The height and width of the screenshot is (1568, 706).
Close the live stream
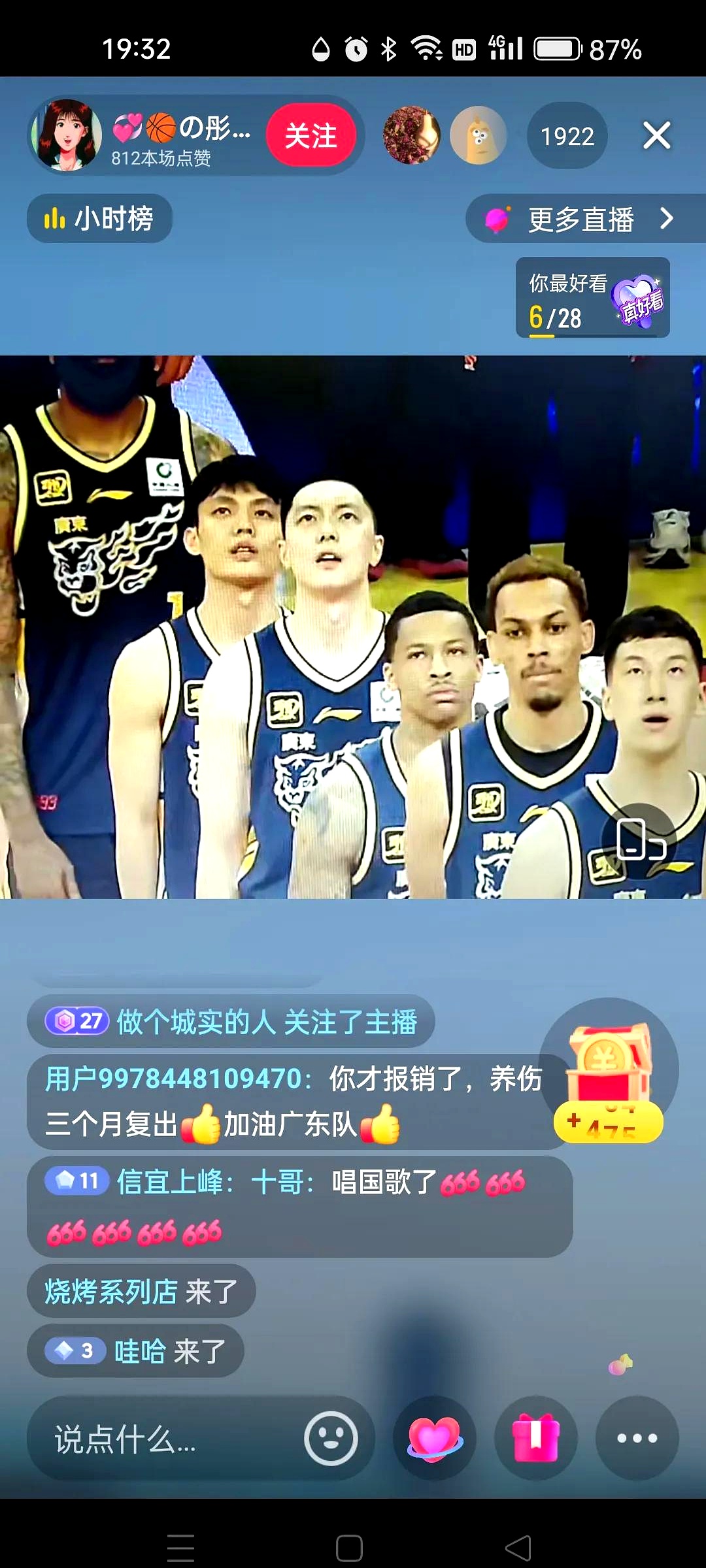click(656, 135)
